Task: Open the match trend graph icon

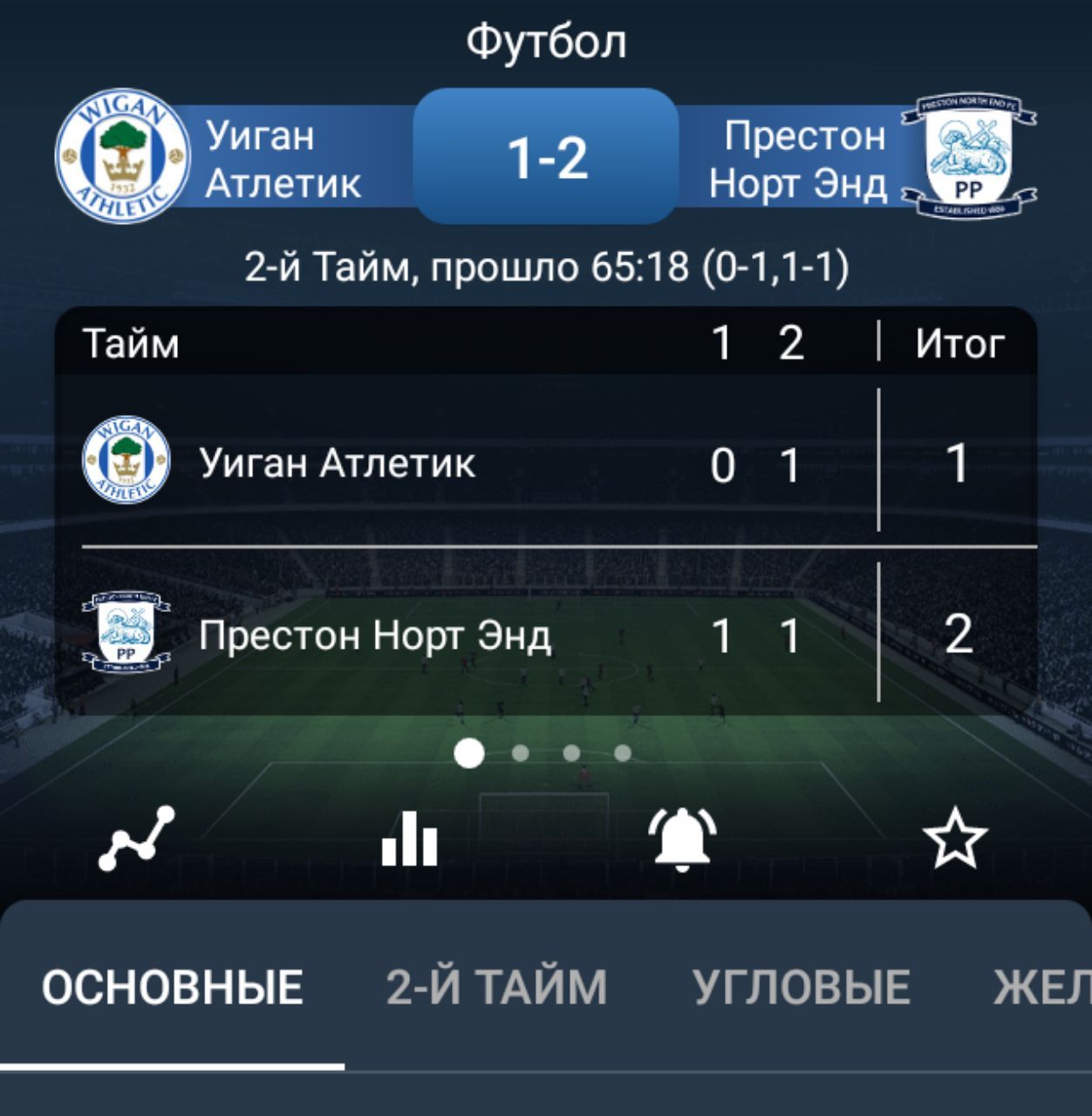Action: pyautogui.click(x=138, y=839)
